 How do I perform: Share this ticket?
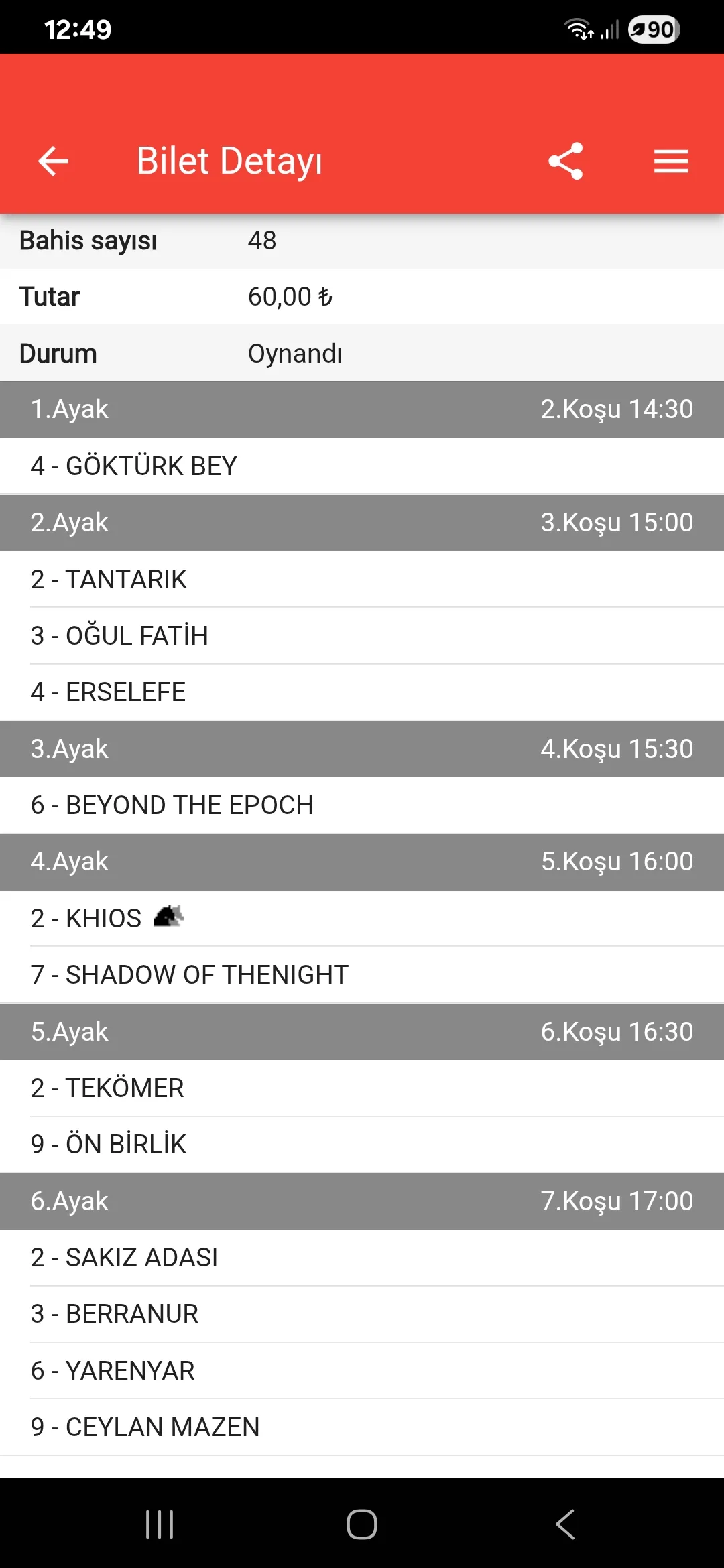565,161
